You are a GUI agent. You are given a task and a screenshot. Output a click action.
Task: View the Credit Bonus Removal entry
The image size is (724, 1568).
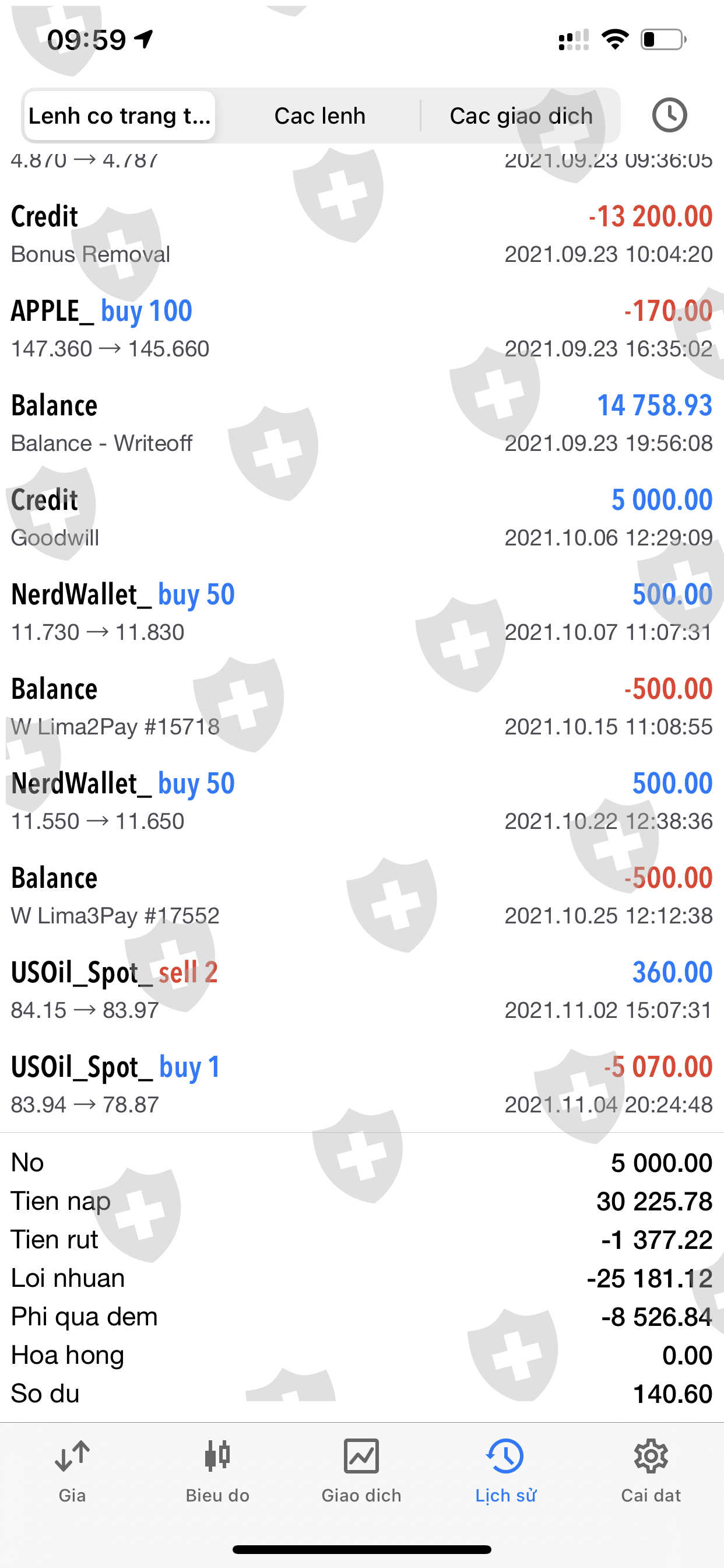(361, 235)
